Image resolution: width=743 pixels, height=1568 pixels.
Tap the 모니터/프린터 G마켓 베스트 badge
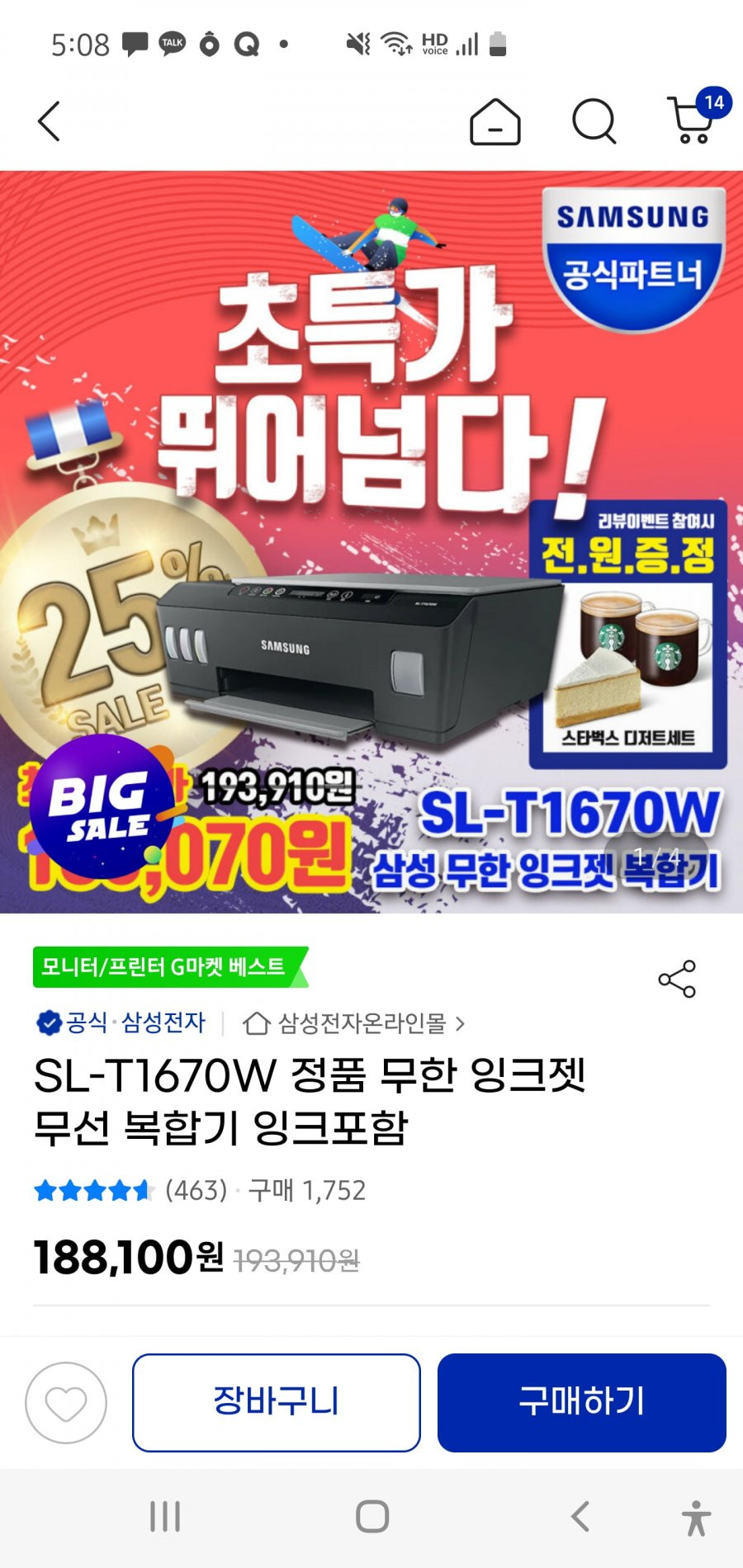click(168, 966)
